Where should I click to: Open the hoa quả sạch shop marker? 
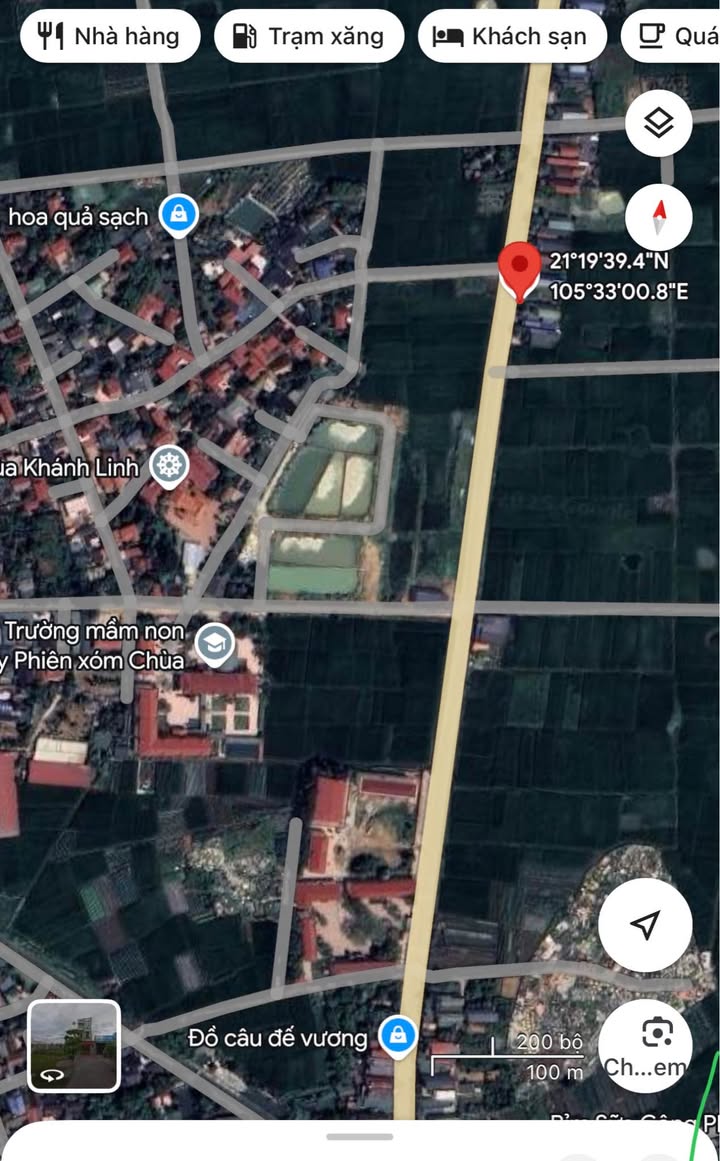tap(178, 215)
